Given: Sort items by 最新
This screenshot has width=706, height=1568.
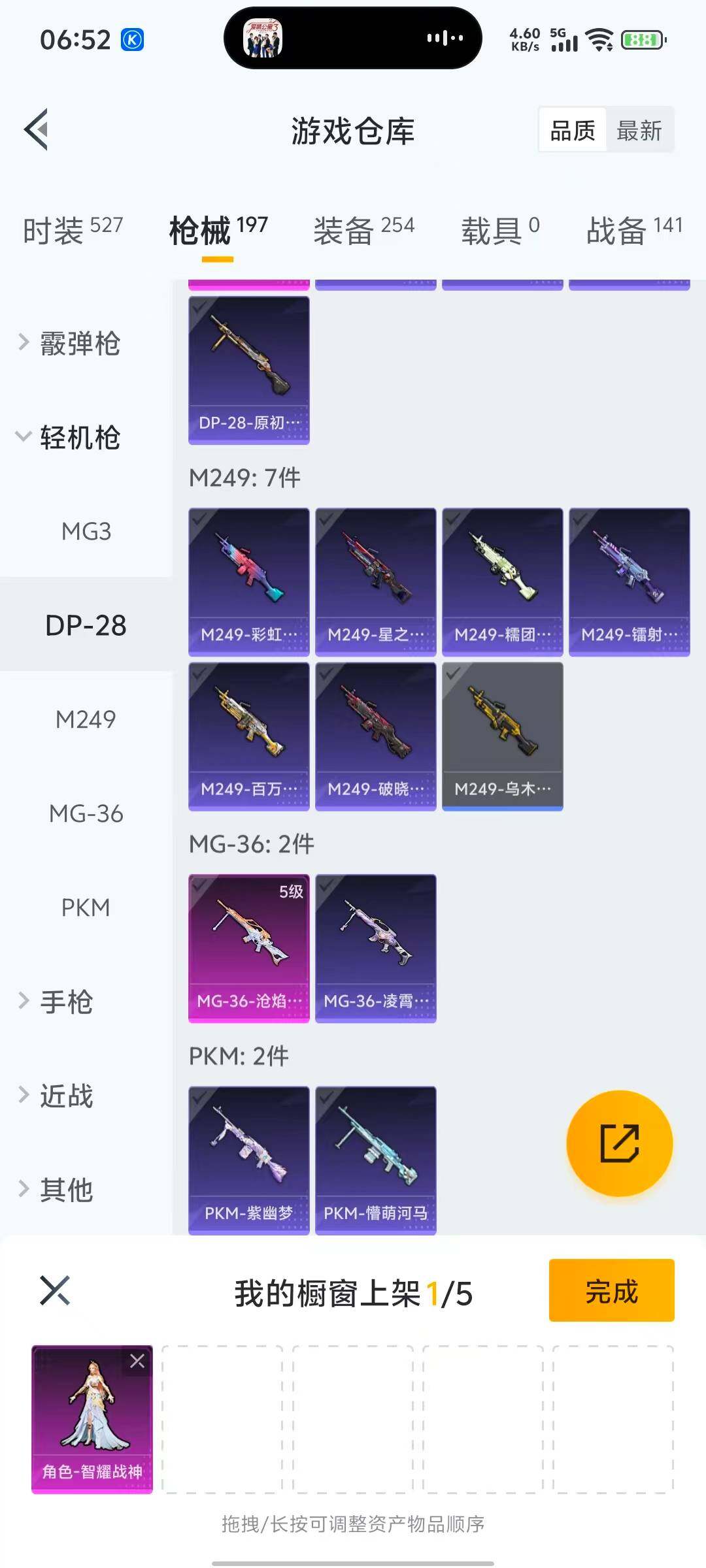Looking at the screenshot, I should 639,130.
